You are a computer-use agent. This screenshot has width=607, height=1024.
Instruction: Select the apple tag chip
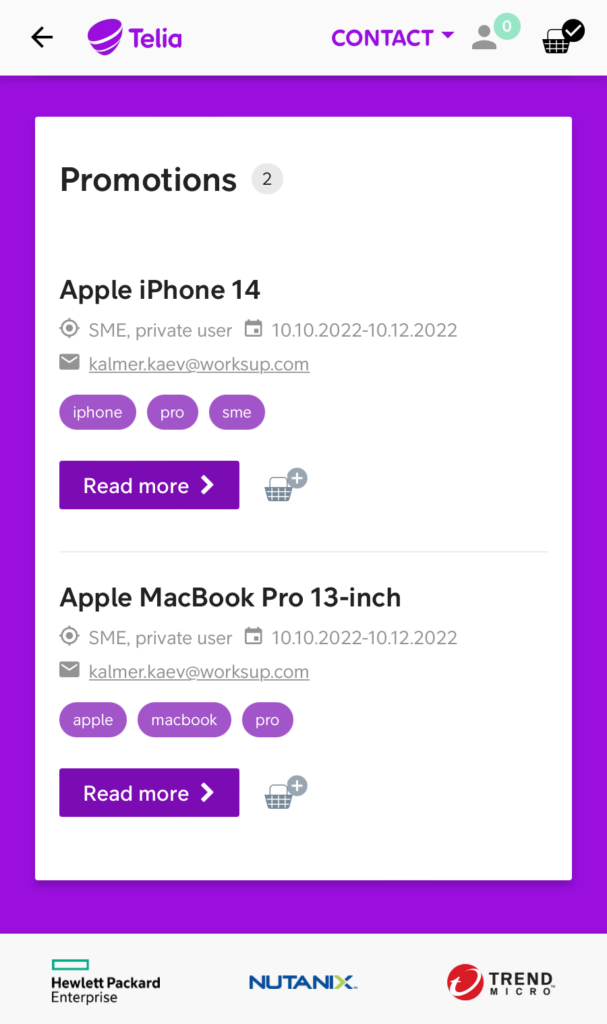(93, 720)
